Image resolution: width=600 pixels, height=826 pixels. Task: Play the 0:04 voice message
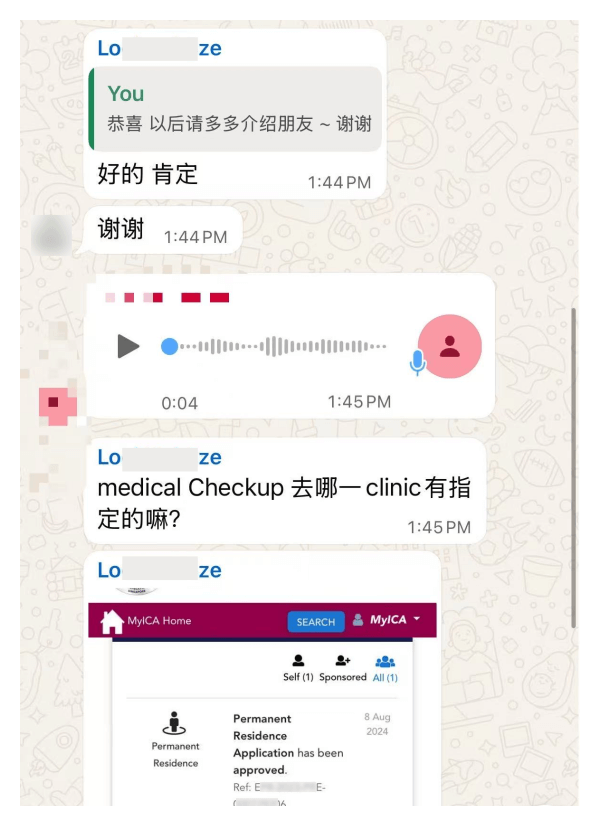click(x=128, y=346)
